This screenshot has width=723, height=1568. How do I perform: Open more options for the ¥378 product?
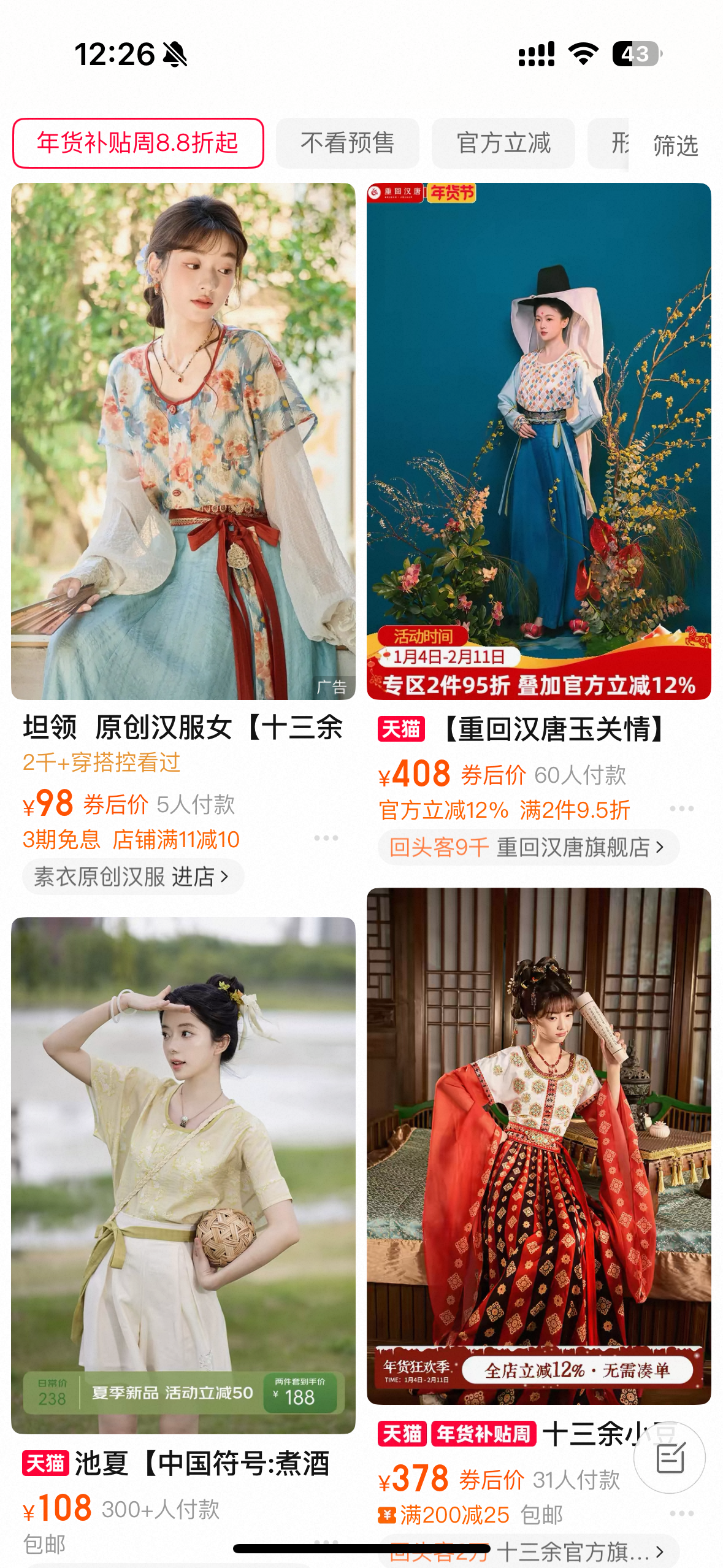pos(681,1513)
